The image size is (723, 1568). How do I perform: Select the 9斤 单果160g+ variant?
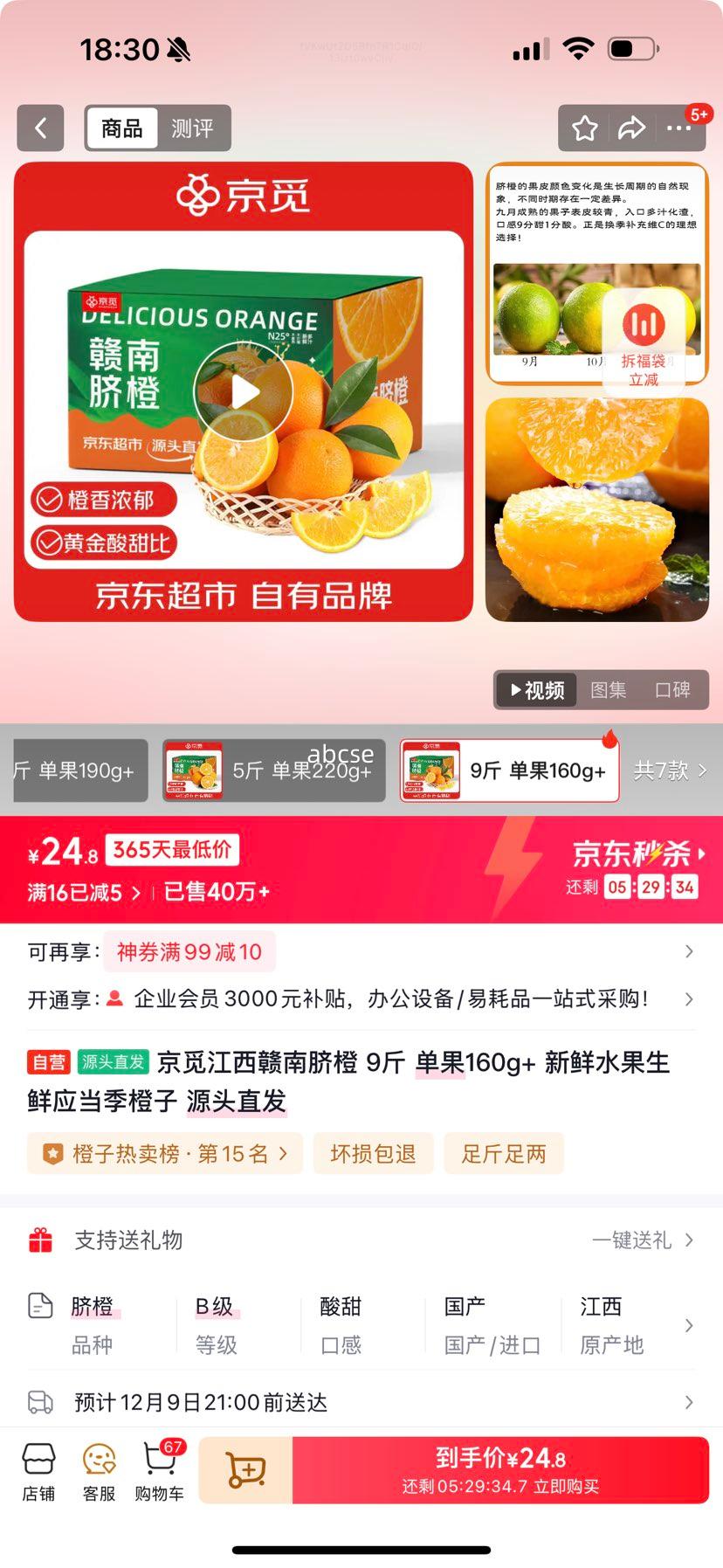tap(509, 770)
